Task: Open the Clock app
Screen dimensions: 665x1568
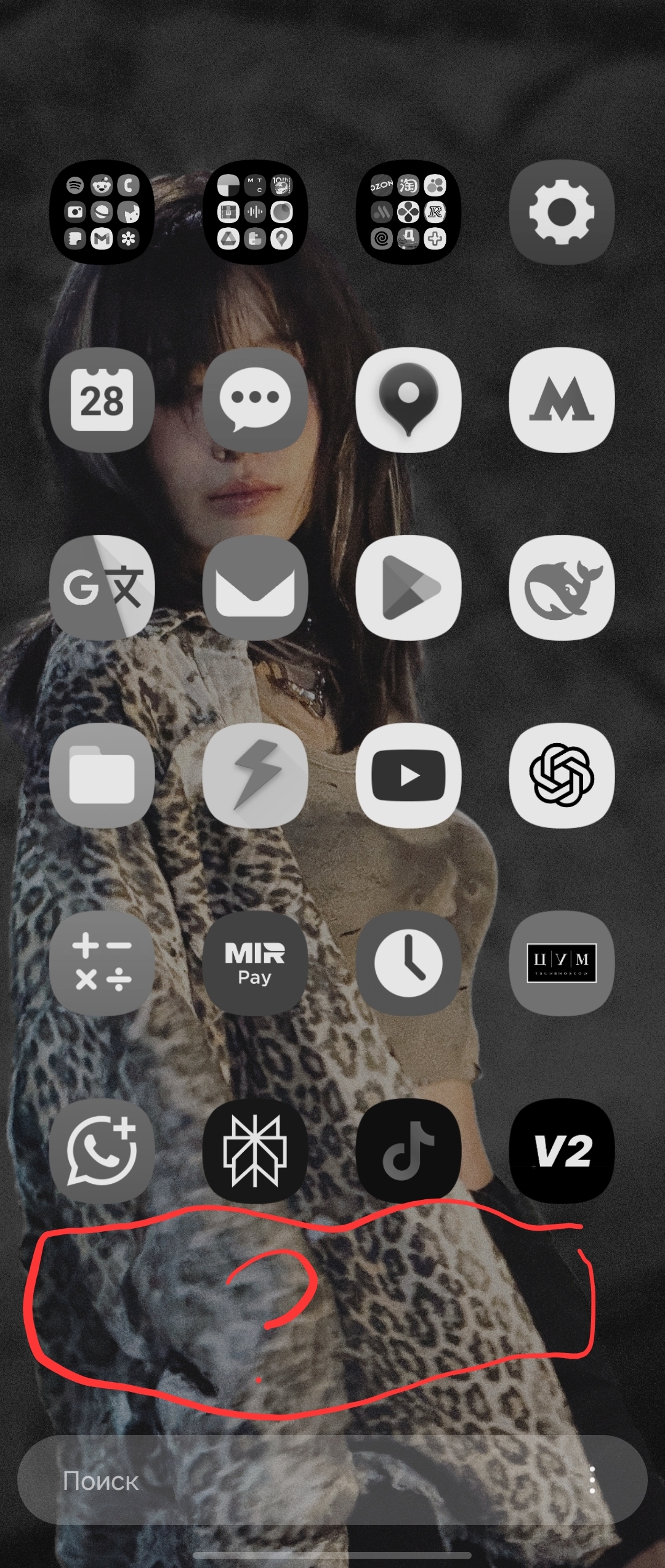Action: [x=408, y=963]
